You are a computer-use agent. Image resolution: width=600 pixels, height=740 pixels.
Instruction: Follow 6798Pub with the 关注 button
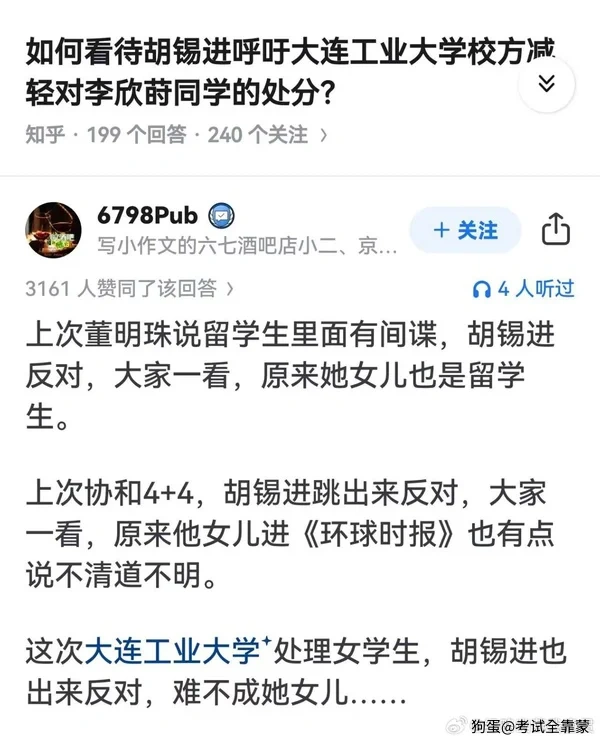[x=465, y=230]
